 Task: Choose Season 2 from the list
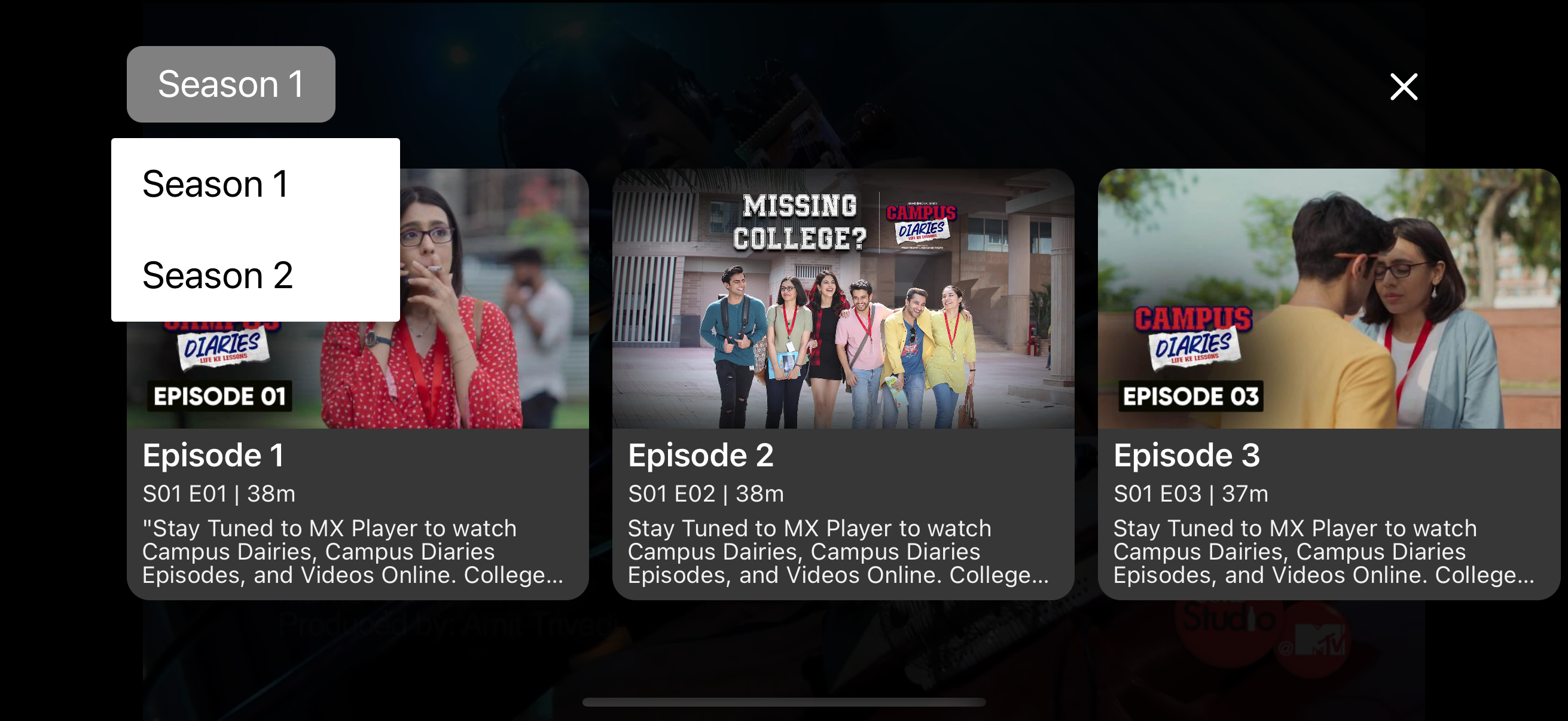pos(217,275)
